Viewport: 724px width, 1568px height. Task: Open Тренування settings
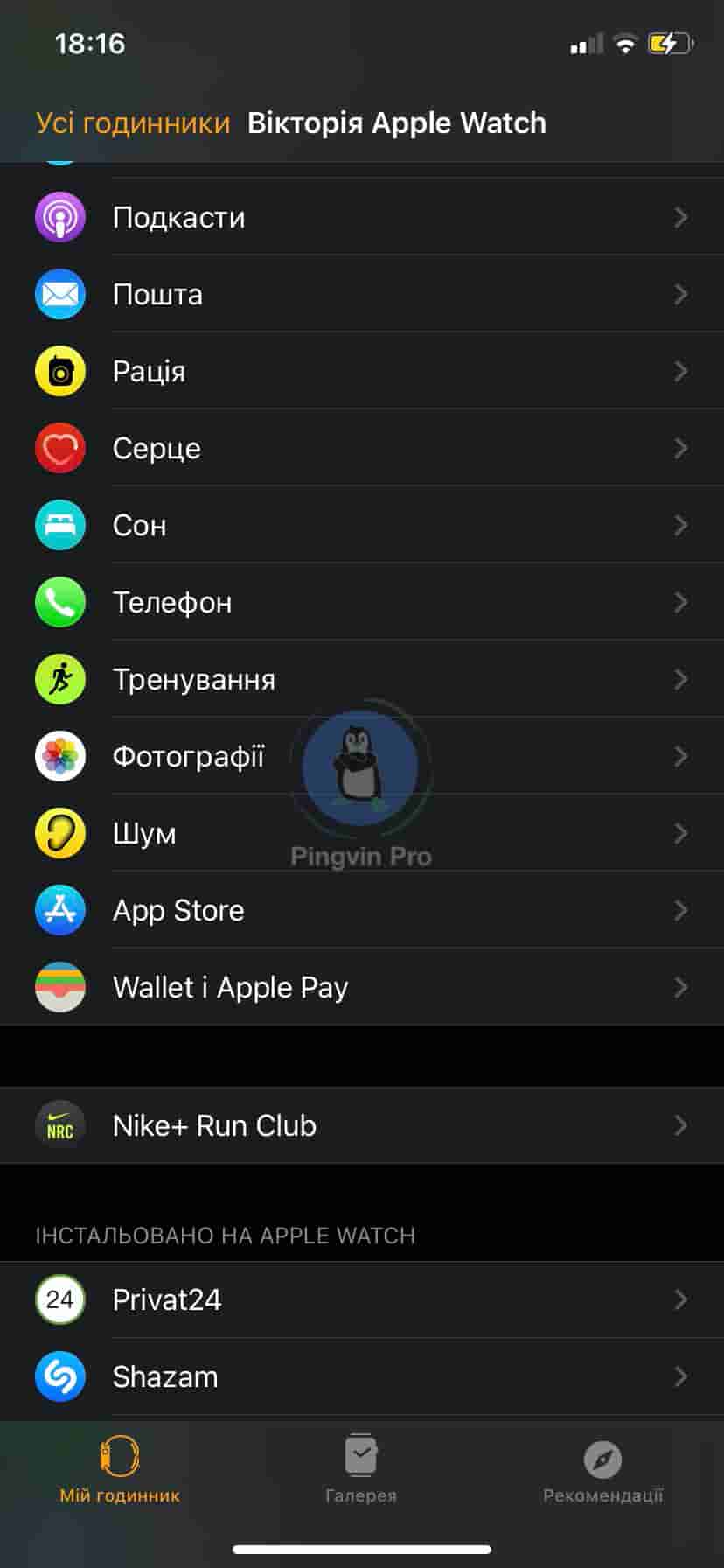tap(362, 679)
